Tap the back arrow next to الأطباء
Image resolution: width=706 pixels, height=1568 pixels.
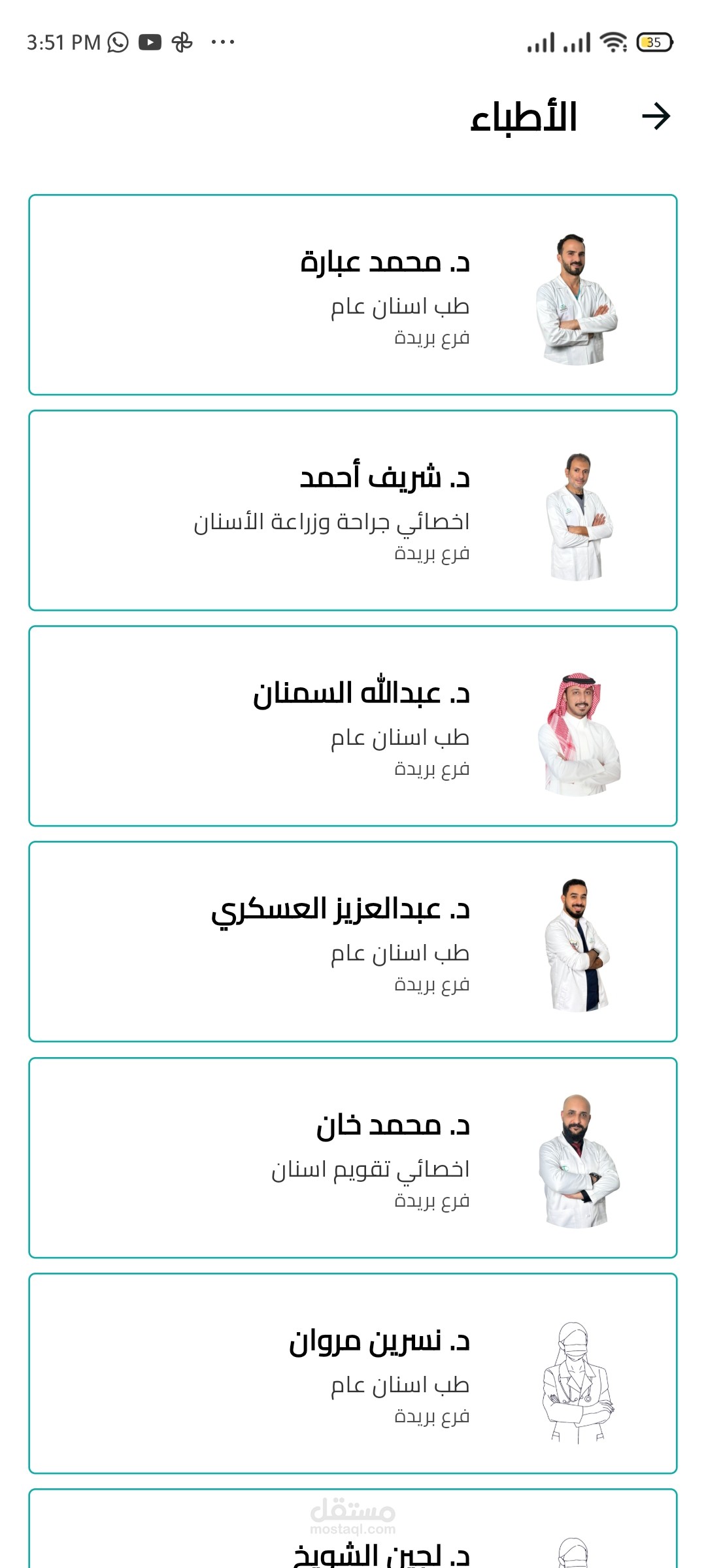tap(656, 116)
